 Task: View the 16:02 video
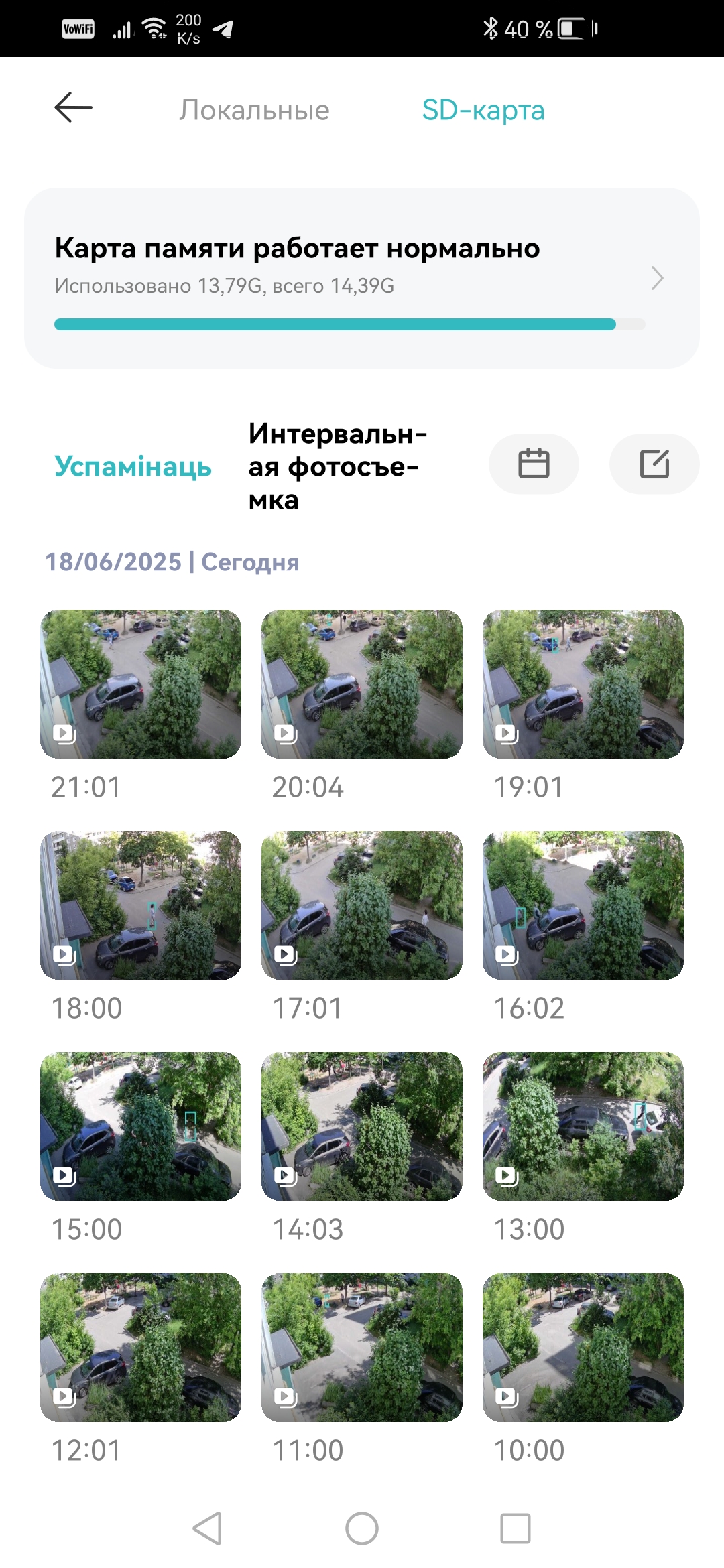(x=583, y=905)
